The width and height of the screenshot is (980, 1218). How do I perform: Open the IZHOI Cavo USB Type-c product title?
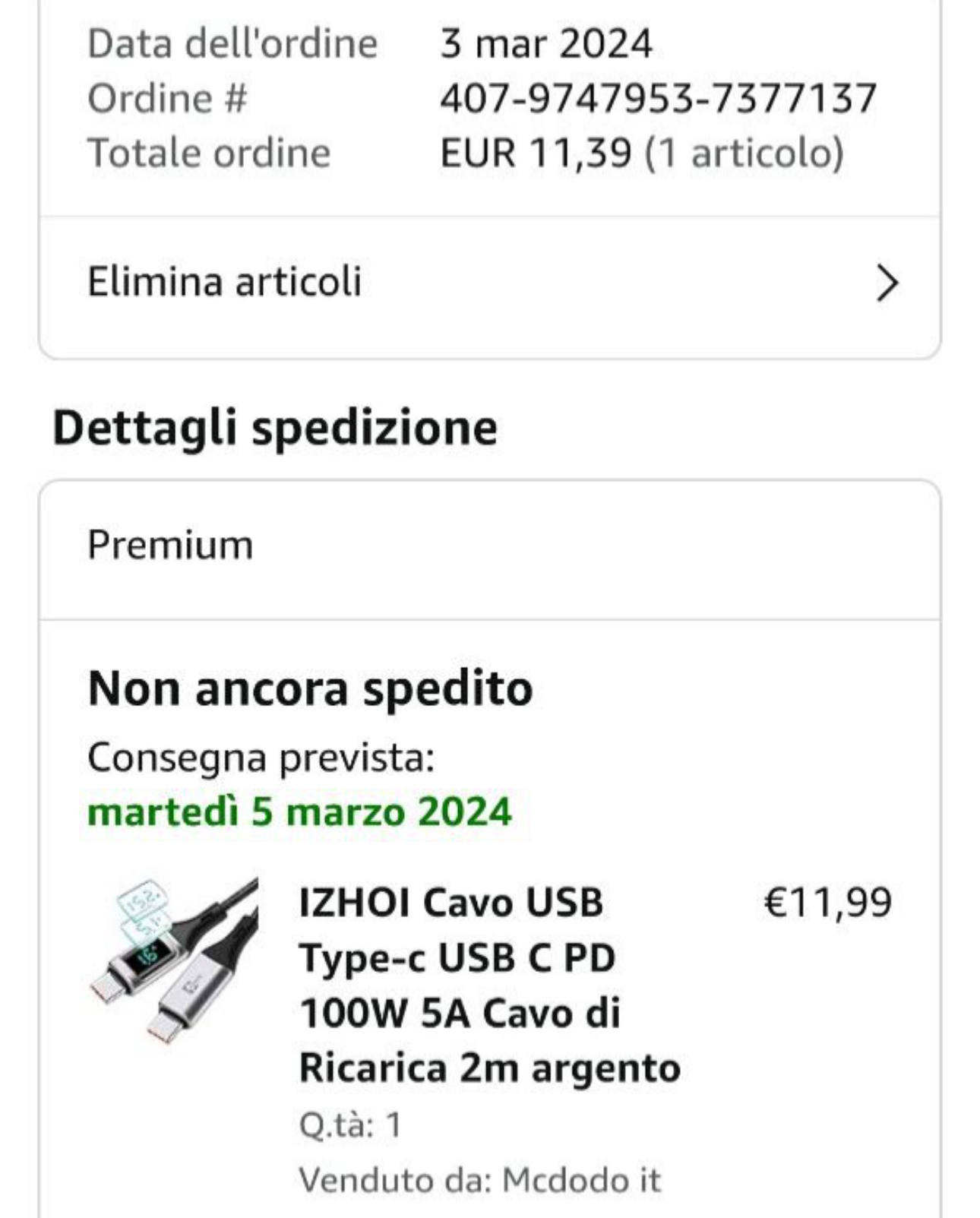click(x=490, y=985)
